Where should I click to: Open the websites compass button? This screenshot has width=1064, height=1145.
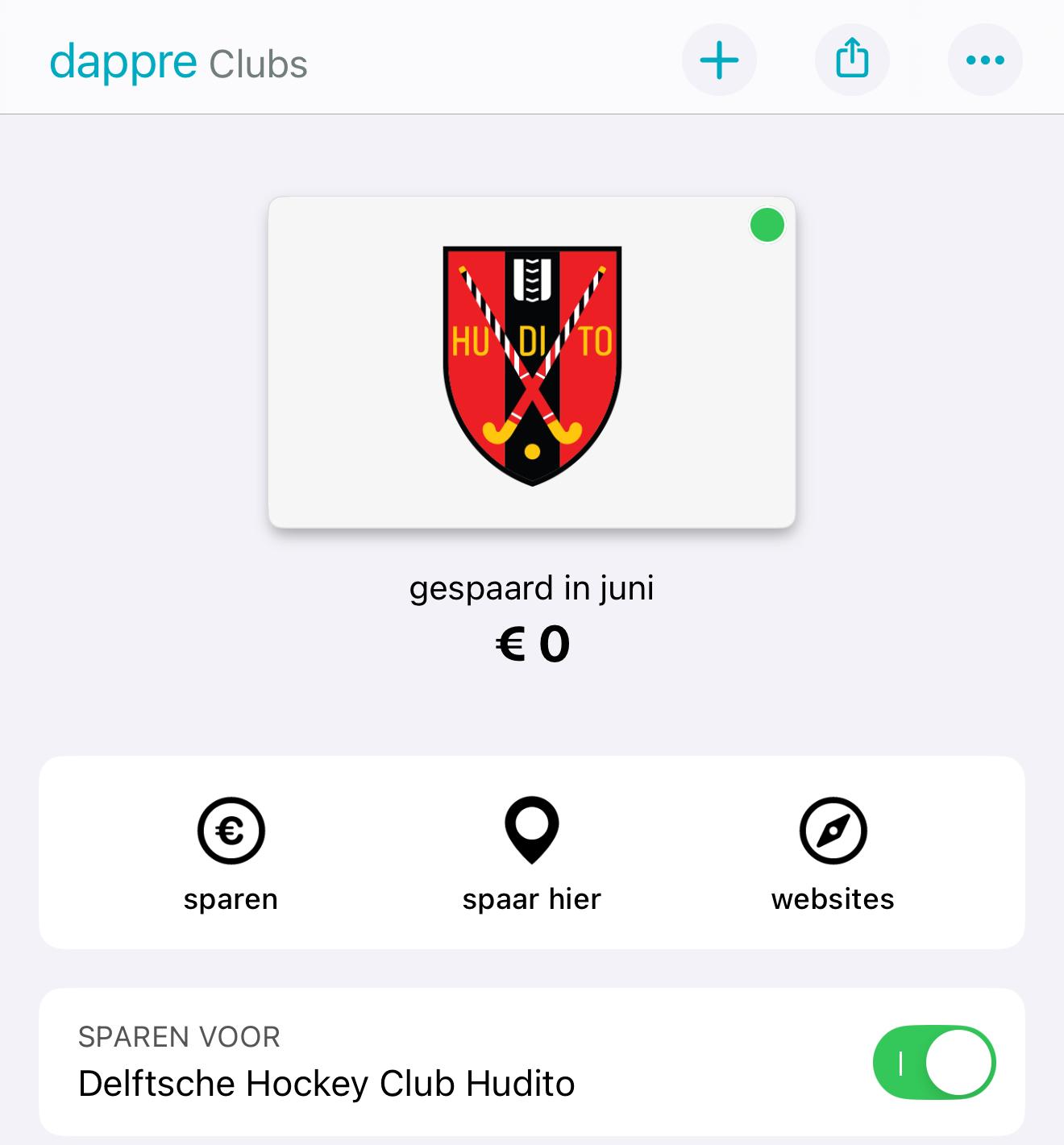pos(833,853)
